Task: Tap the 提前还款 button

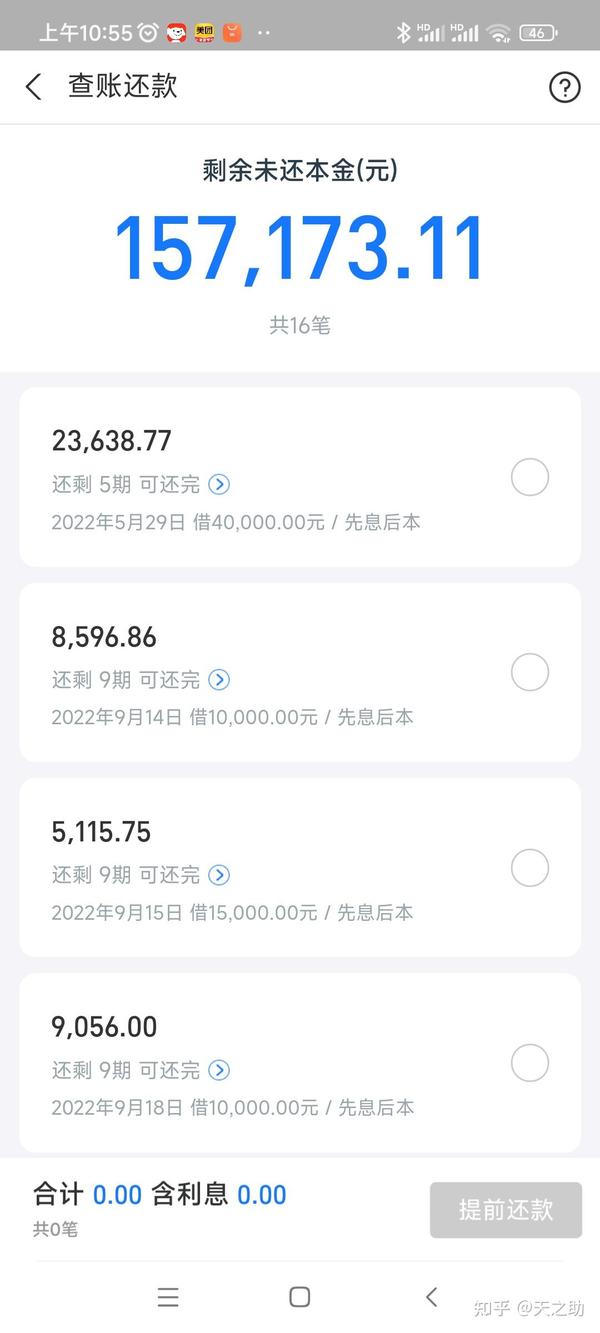Action: [506, 1210]
